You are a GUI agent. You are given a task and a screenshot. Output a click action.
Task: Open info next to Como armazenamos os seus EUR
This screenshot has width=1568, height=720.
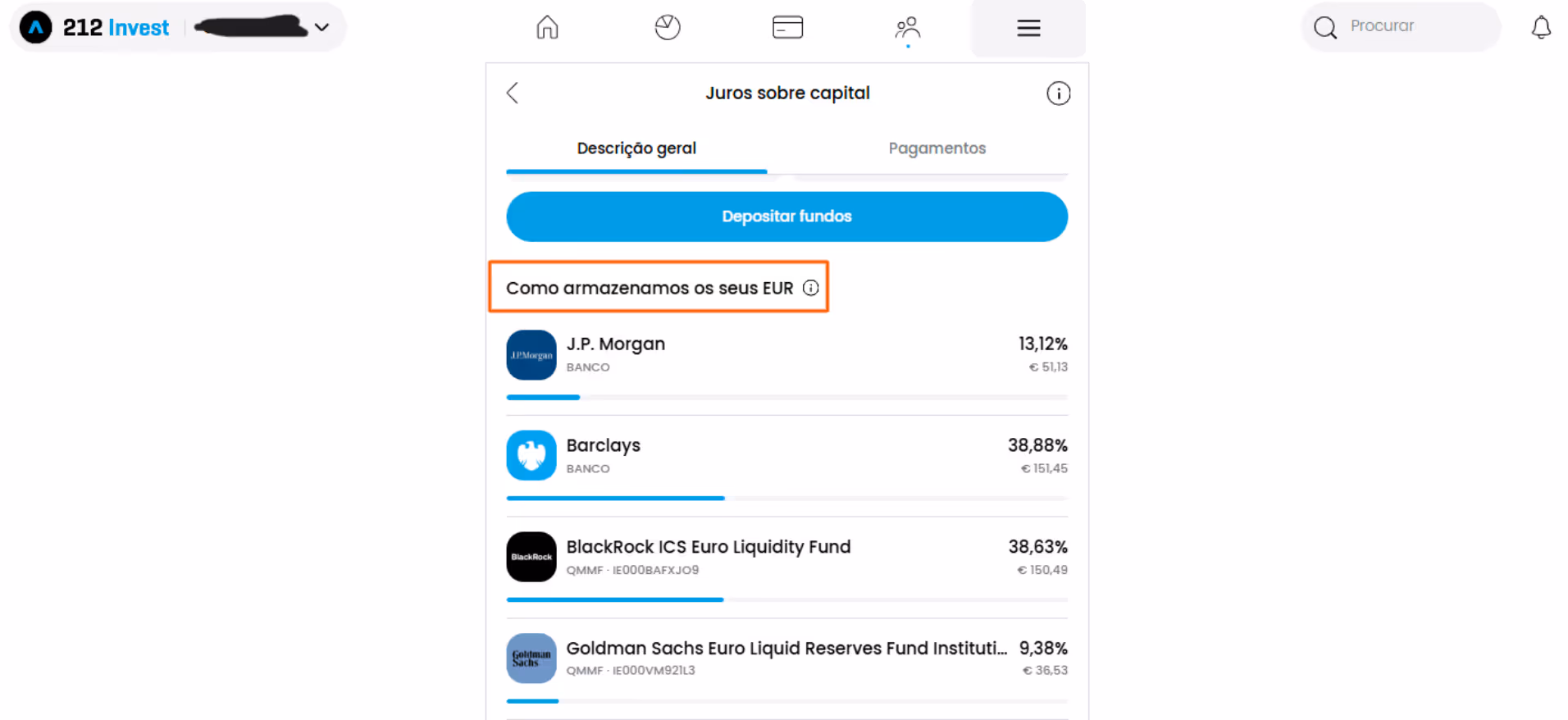coord(810,288)
